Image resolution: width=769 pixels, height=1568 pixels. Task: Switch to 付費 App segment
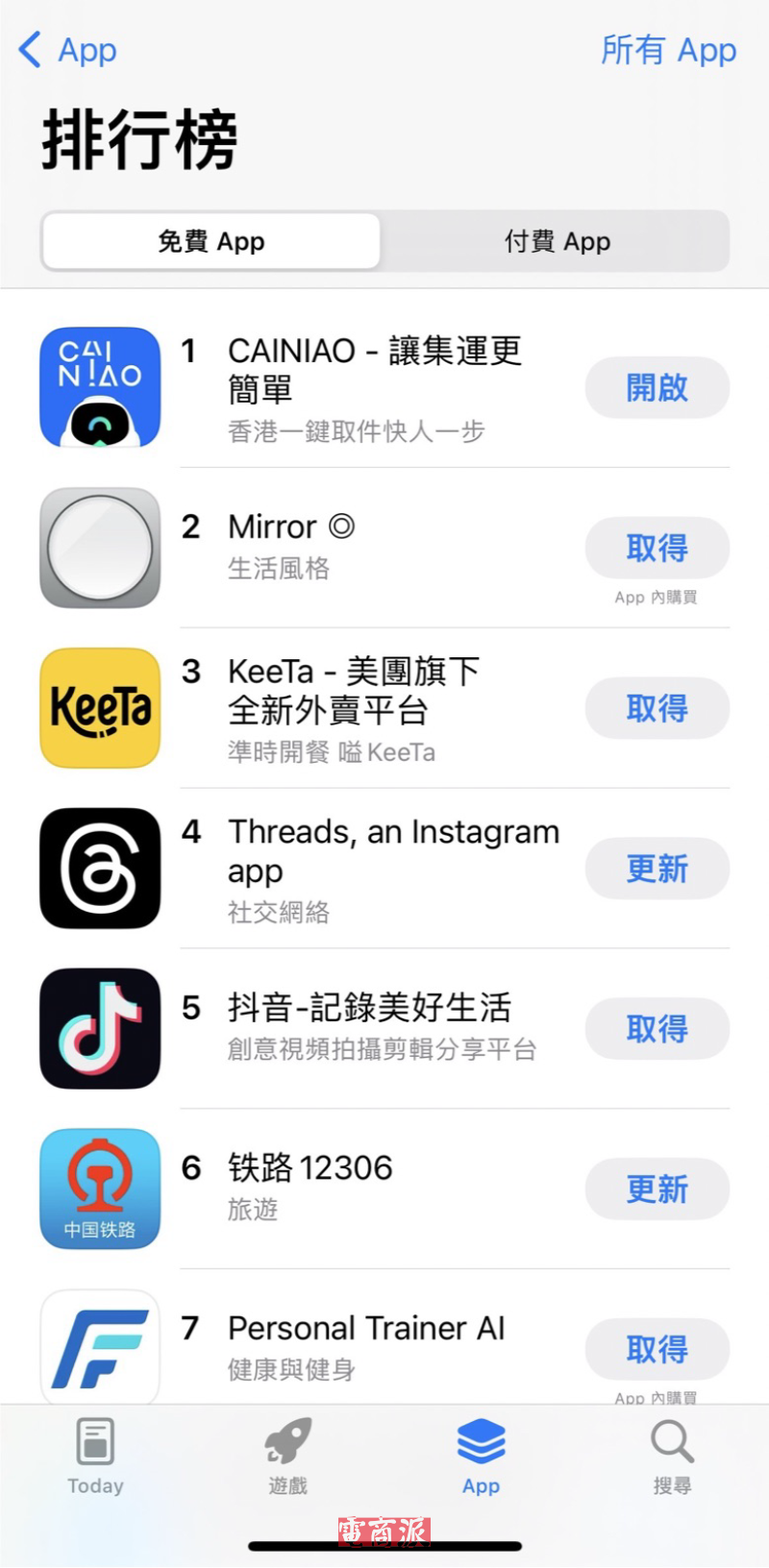click(x=557, y=241)
